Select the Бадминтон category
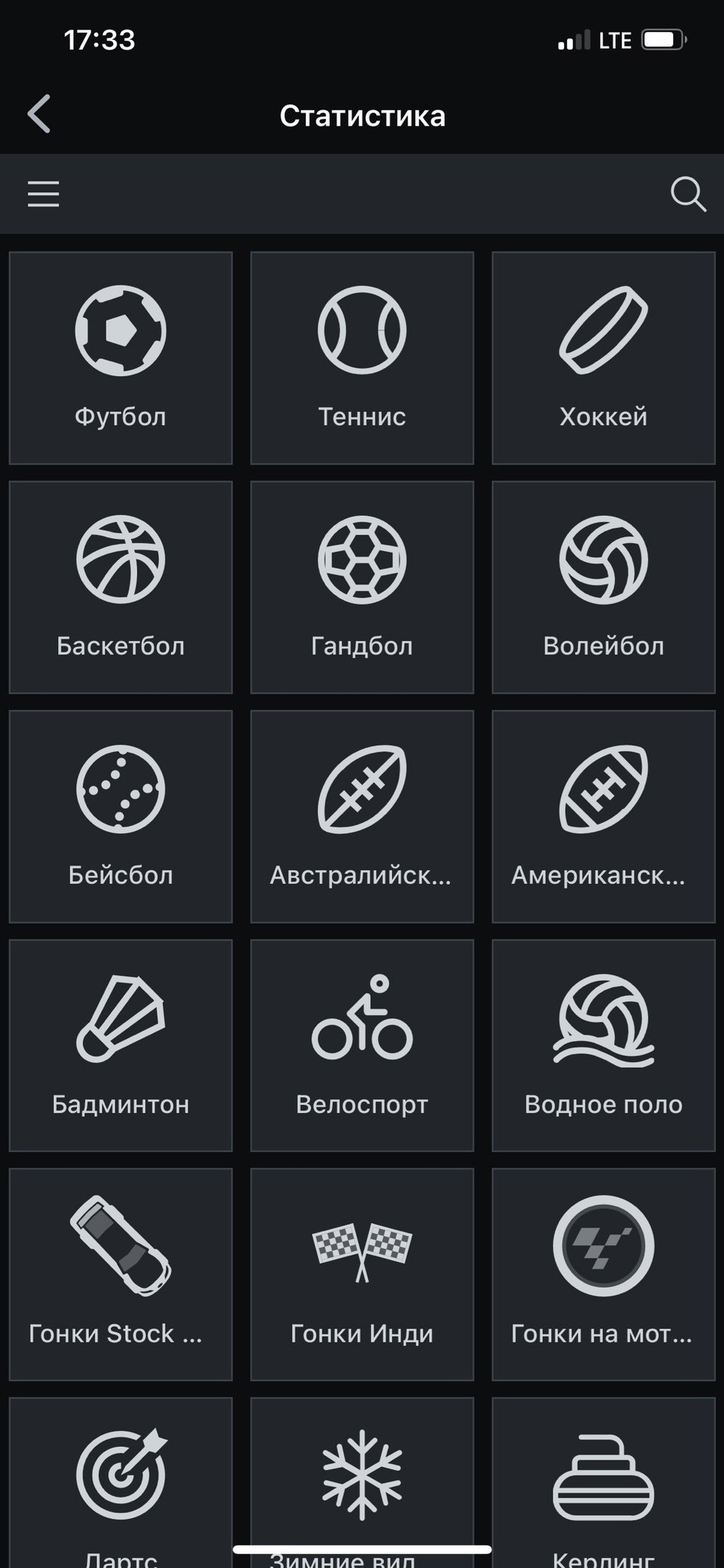The image size is (724, 1568). pyautogui.click(x=121, y=1045)
